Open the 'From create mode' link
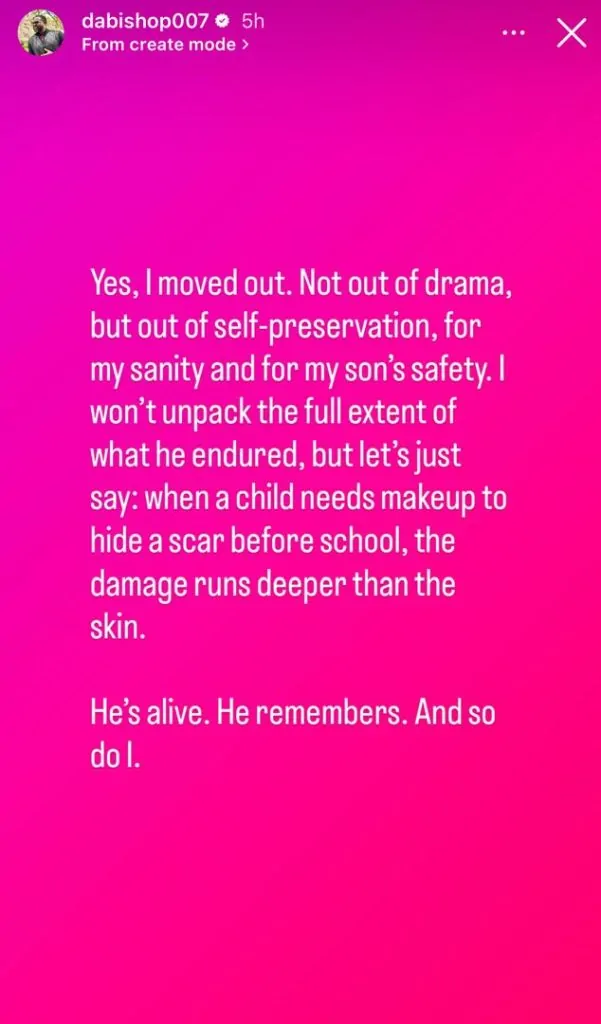Viewport: 601px width, 1024px height. coord(165,44)
